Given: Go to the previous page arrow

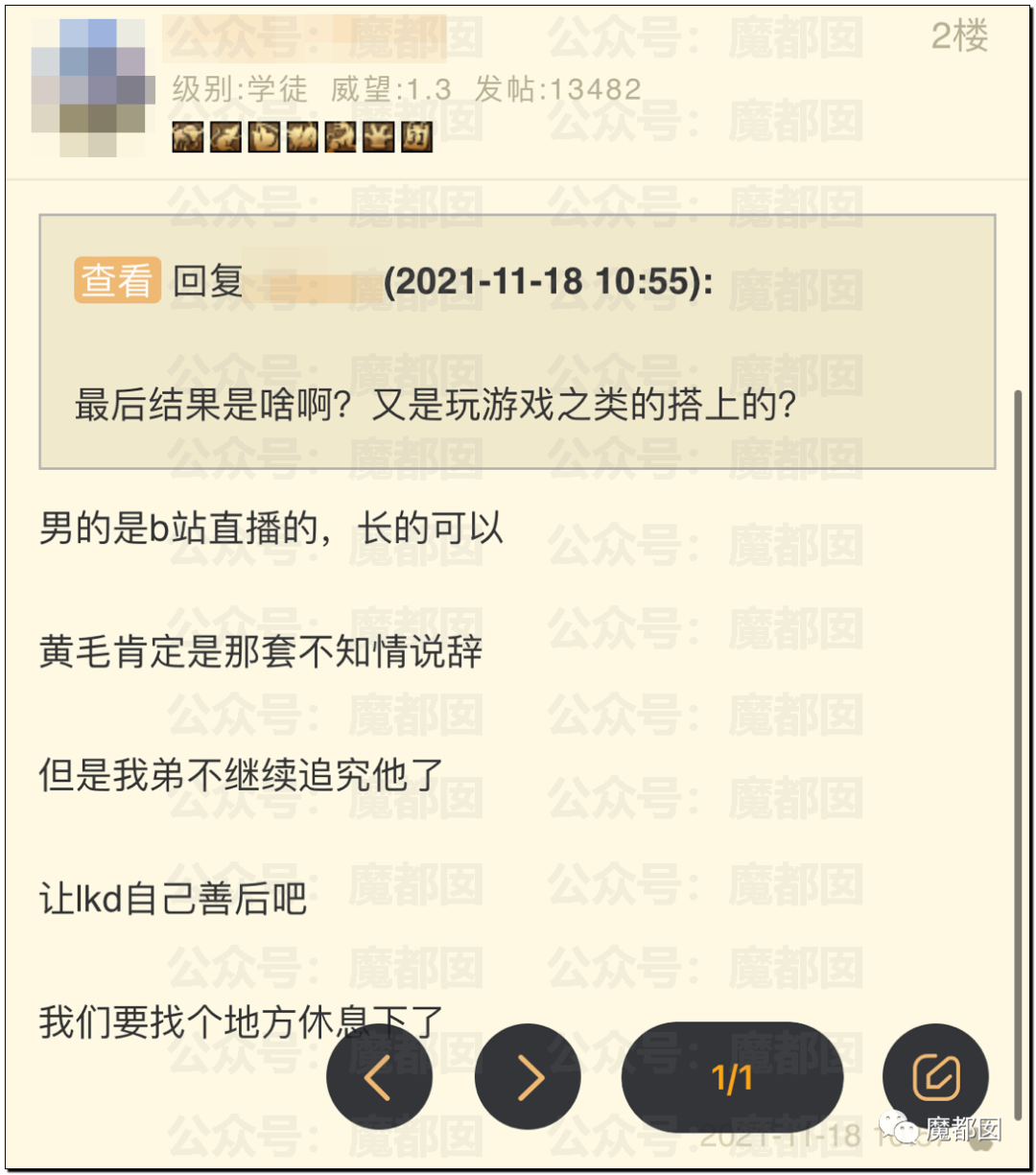Looking at the screenshot, I should coord(379,1076).
